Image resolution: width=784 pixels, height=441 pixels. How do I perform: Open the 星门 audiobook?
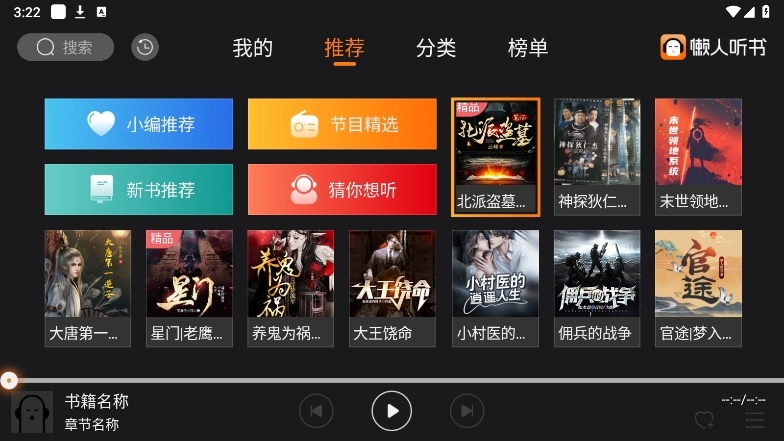(x=190, y=288)
